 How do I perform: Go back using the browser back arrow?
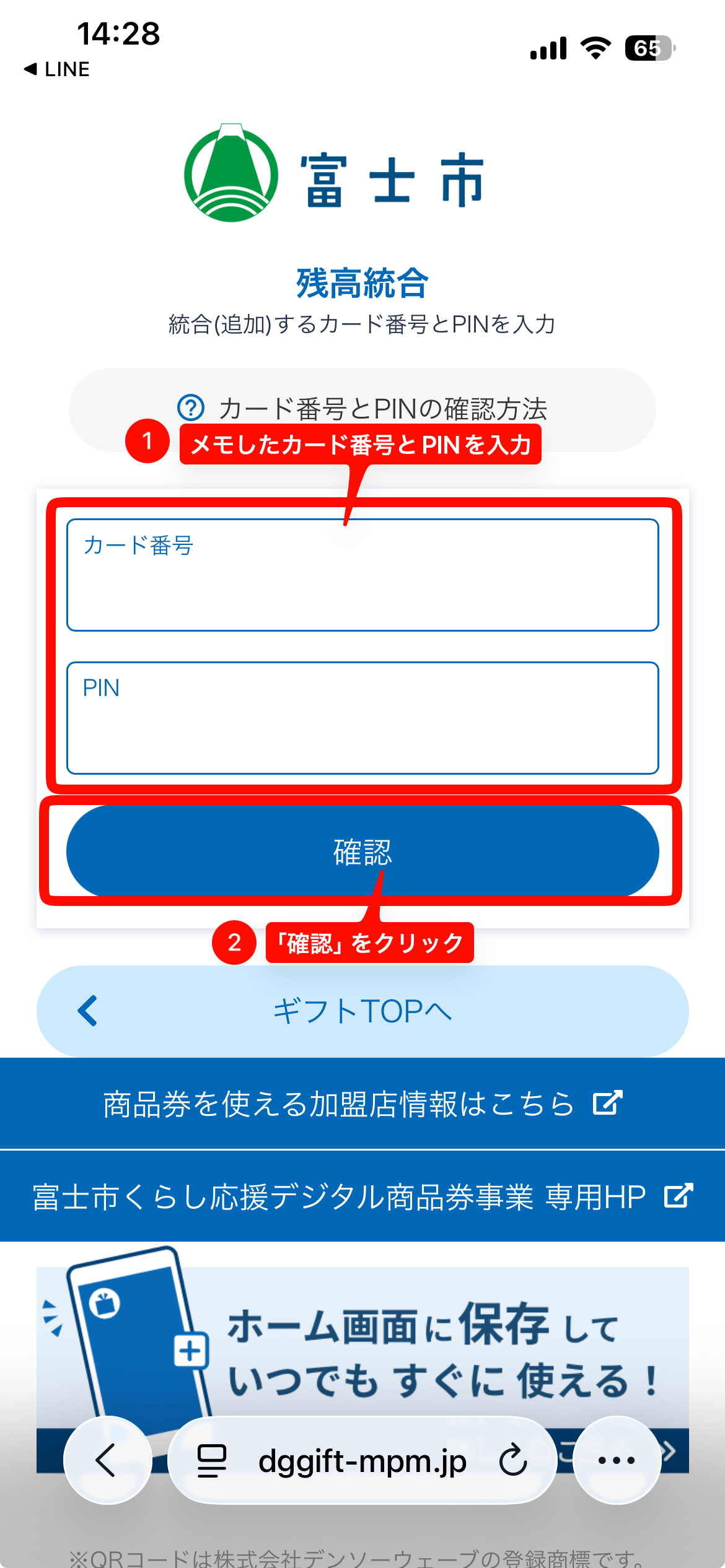click(x=107, y=1460)
